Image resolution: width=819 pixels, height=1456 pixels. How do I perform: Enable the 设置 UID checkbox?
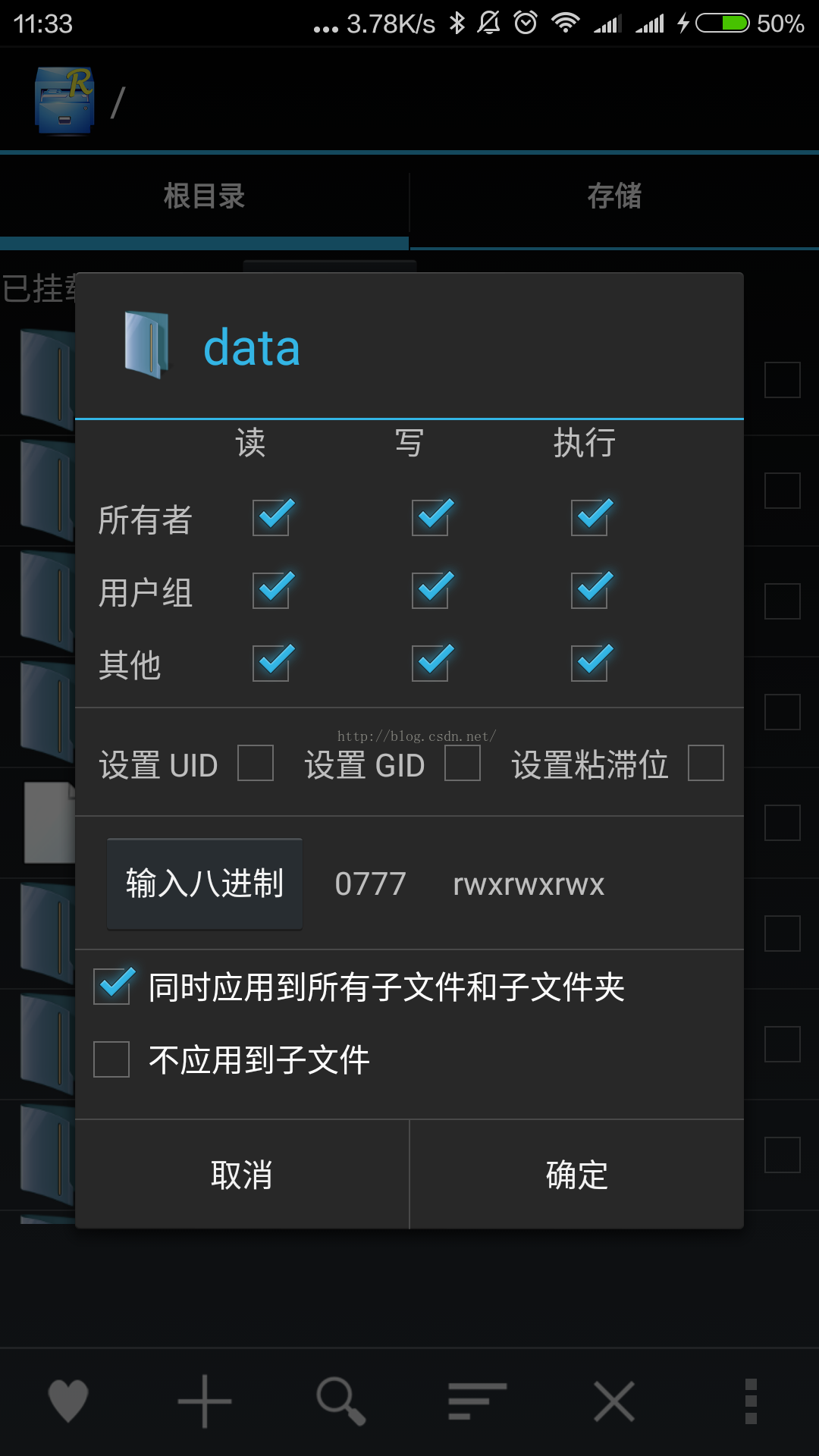(256, 763)
